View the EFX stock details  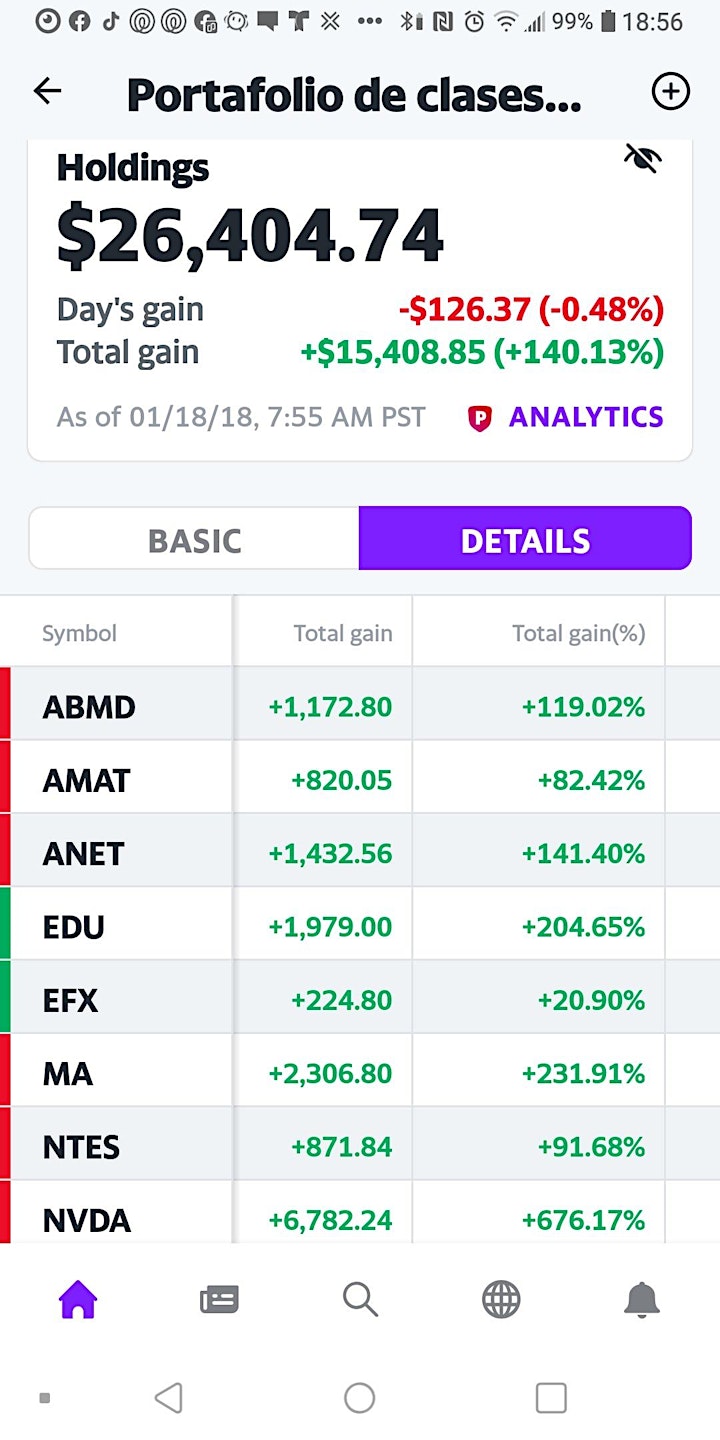[360, 1000]
